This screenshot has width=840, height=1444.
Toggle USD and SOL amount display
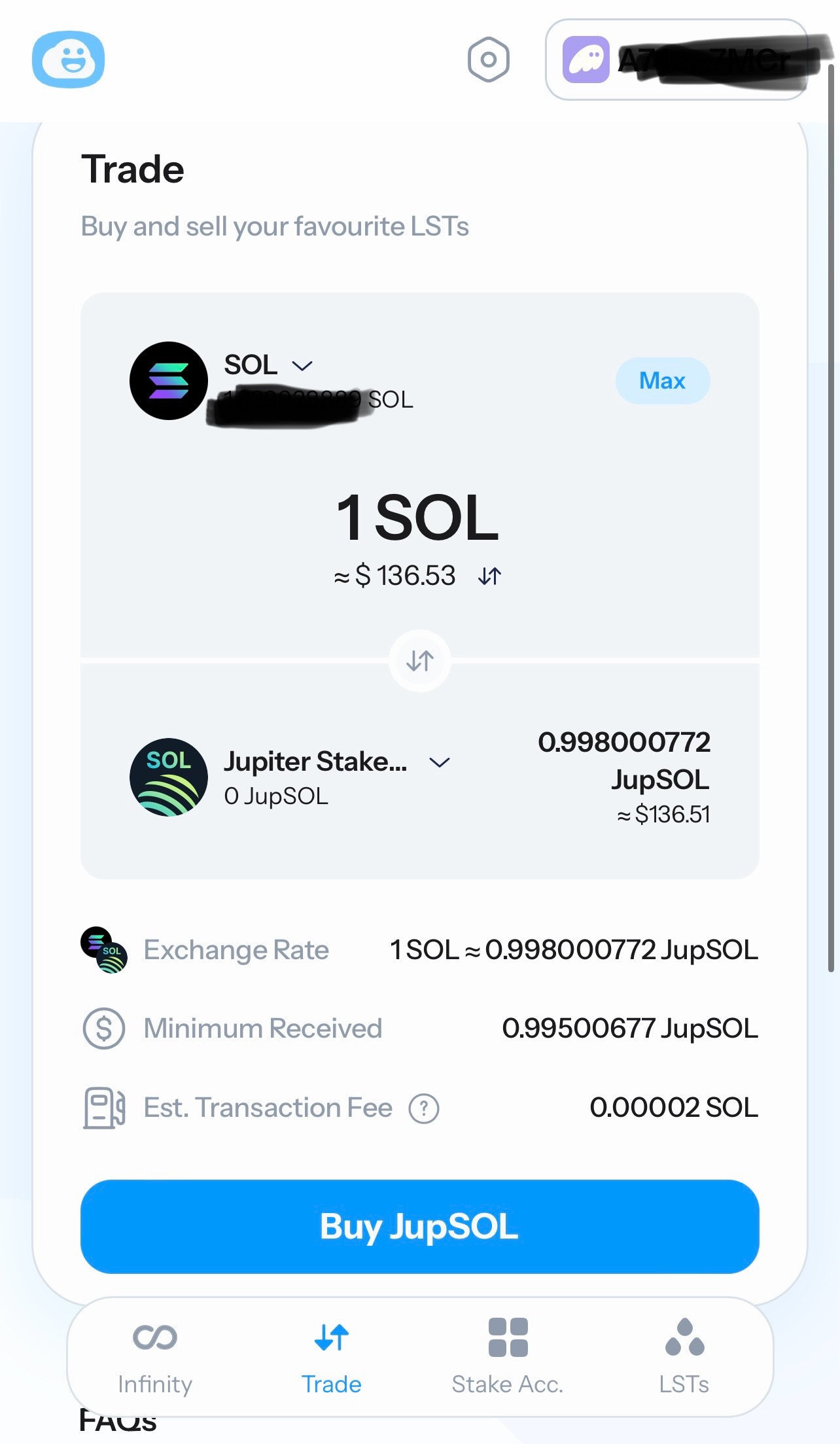[x=489, y=576]
